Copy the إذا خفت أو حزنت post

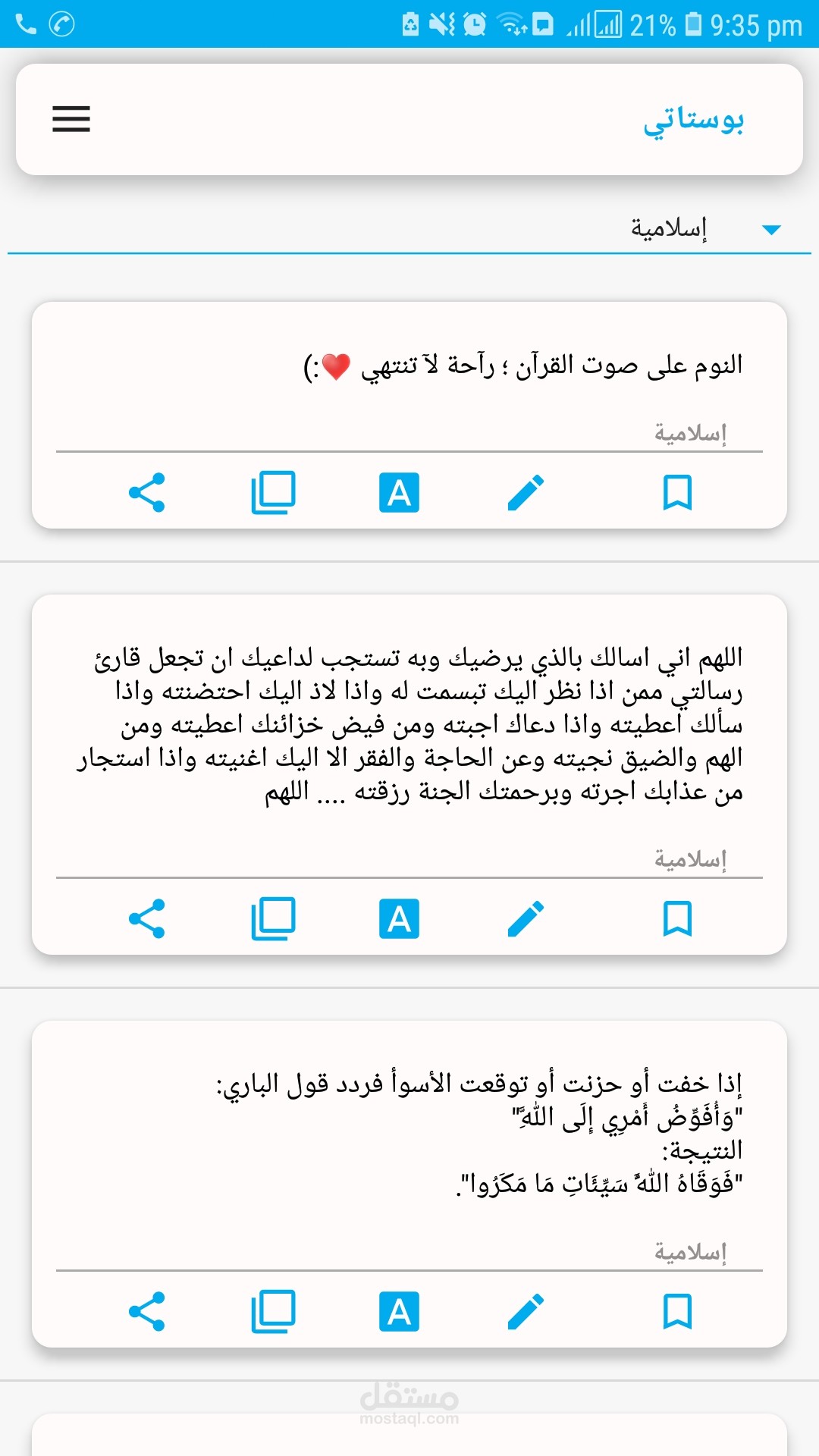click(x=273, y=1312)
